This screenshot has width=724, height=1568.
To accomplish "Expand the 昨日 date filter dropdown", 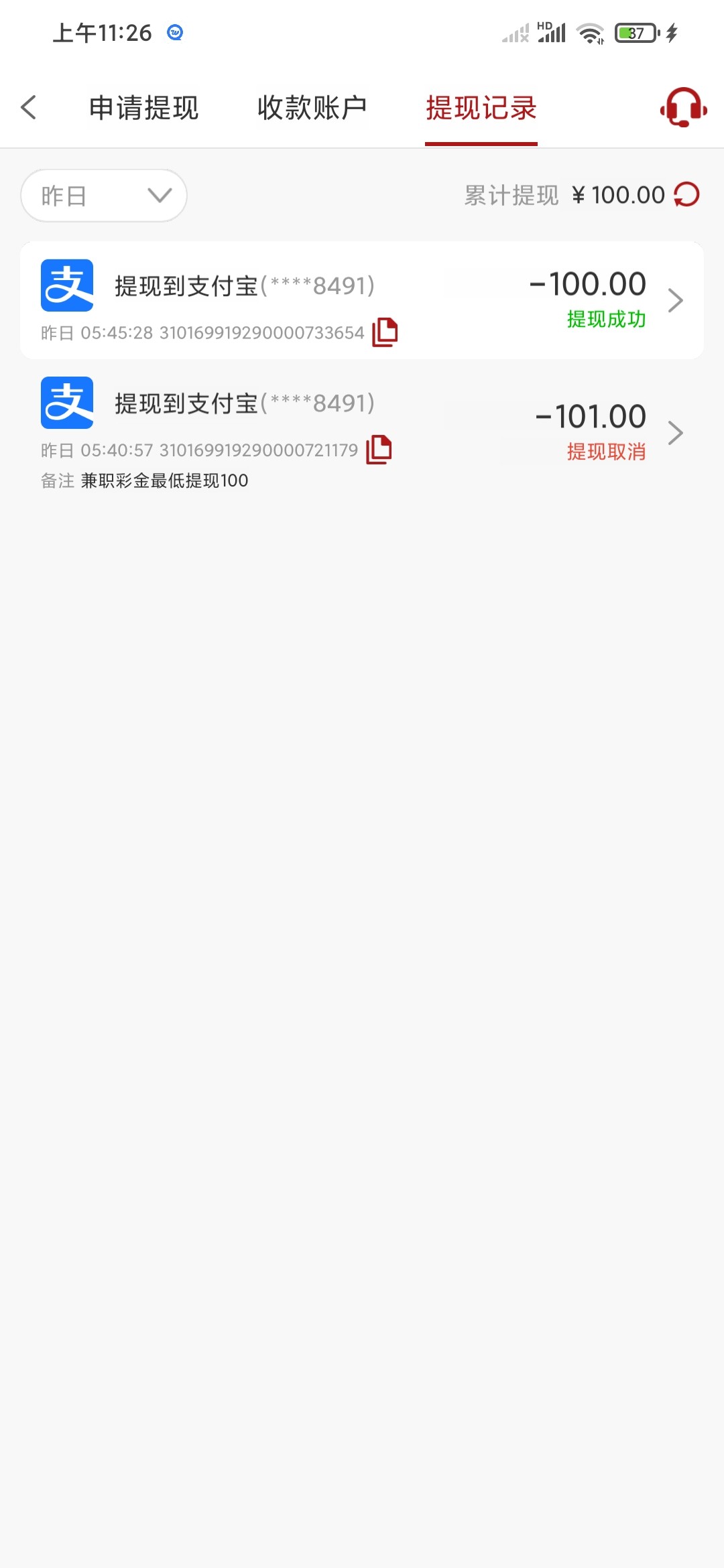I will coord(104,196).
